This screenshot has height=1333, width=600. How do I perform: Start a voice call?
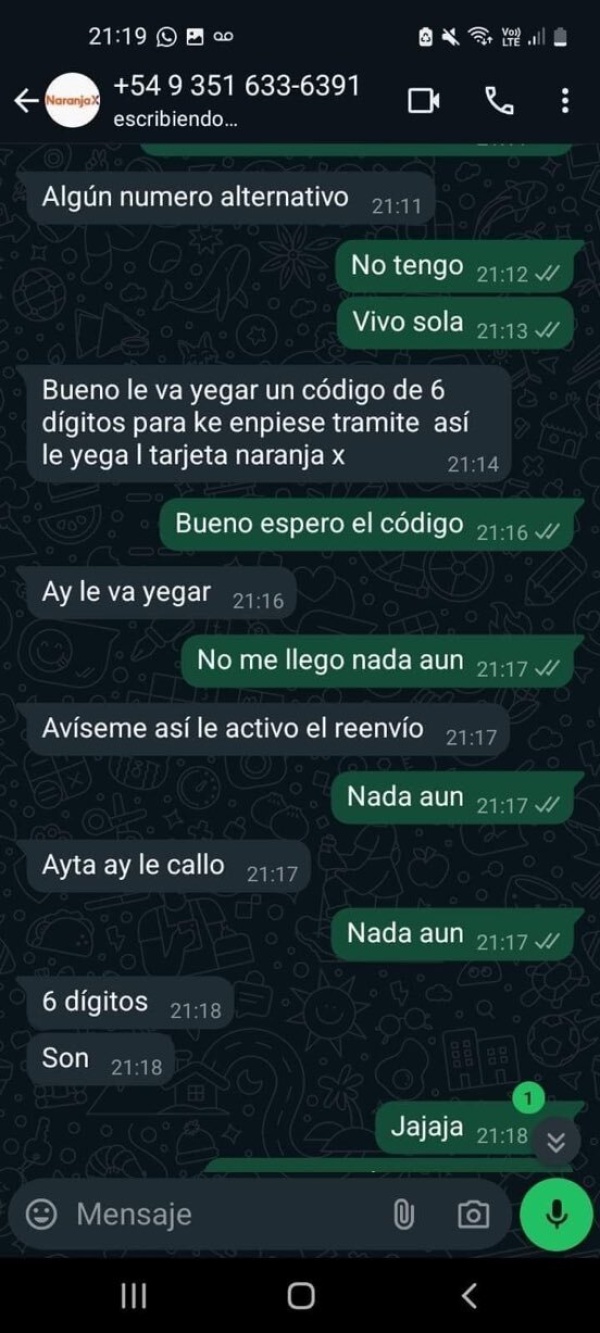(x=497, y=100)
